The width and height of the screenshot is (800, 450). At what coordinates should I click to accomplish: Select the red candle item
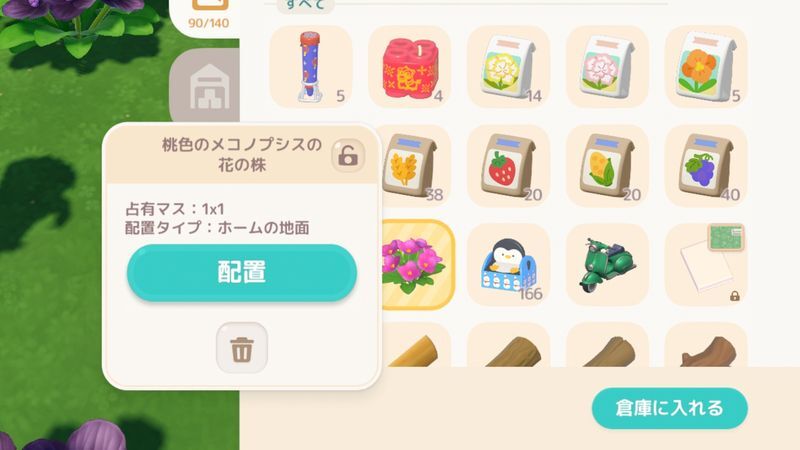[409, 66]
